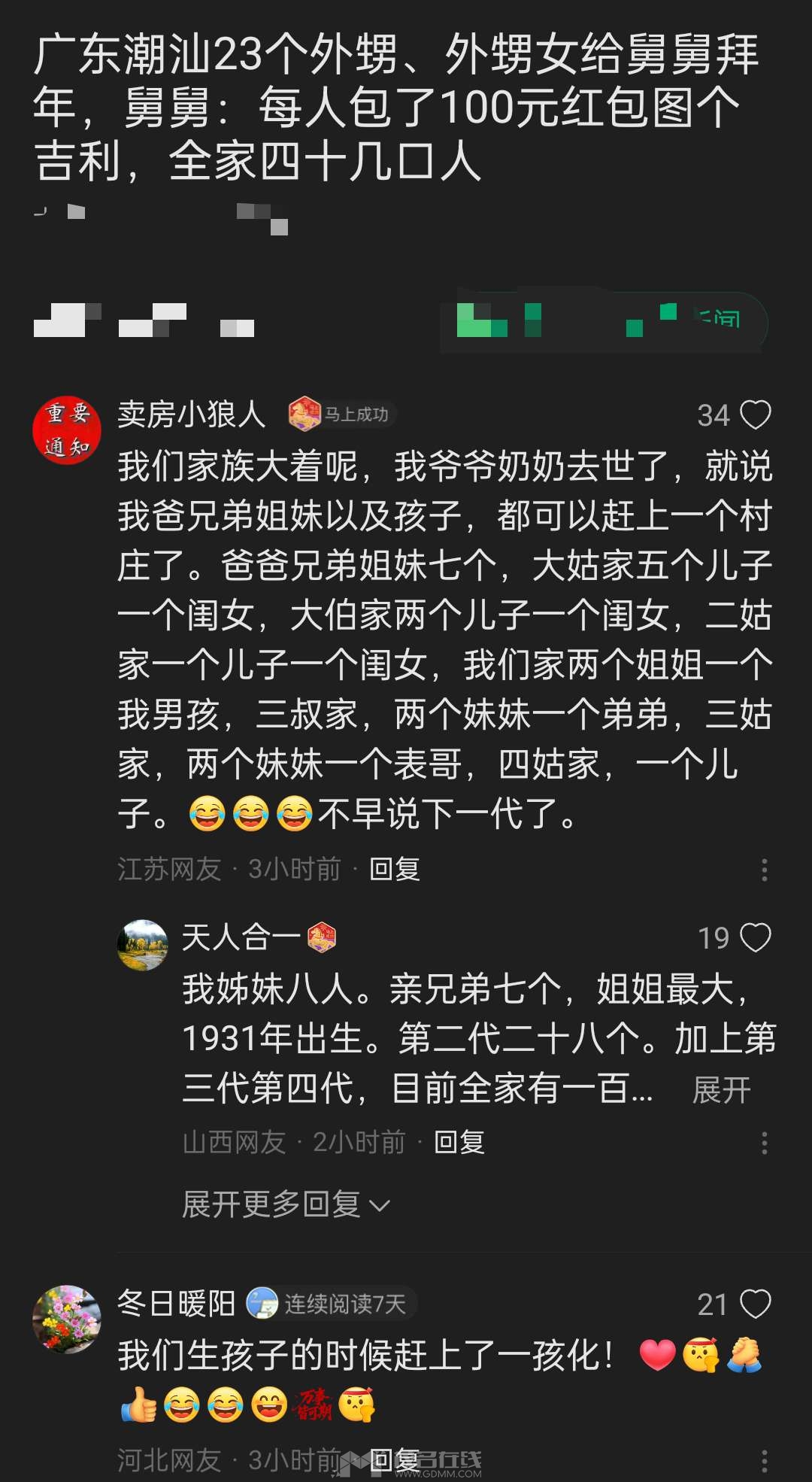The width and height of the screenshot is (812, 1482).
Task: Open the options menu for 天人合一's reply
Action: tap(764, 1143)
